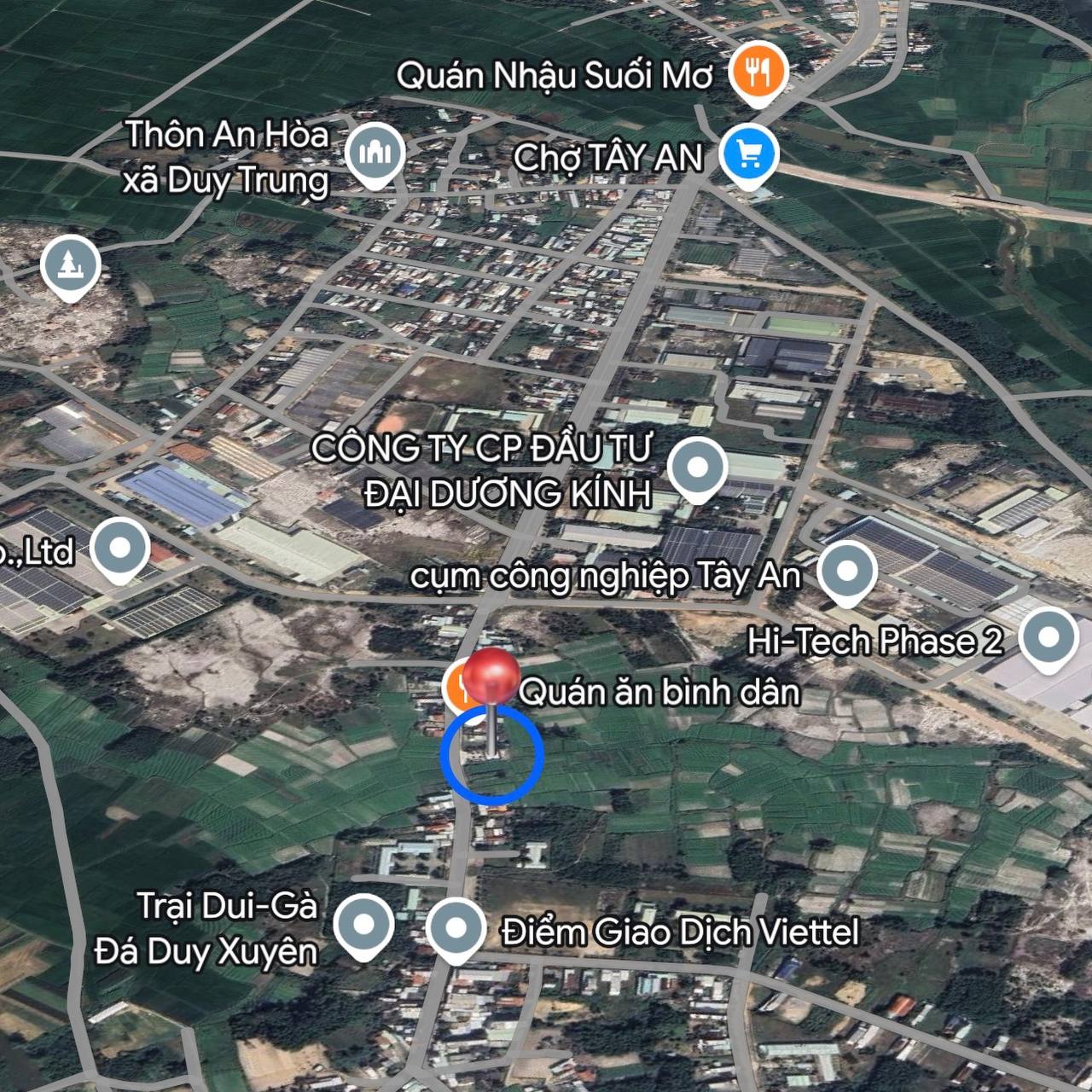Image resolution: width=1092 pixels, height=1092 pixels.
Task: Open Quán Nhậu Suối Mơ restaurant marker
Action: [758, 73]
